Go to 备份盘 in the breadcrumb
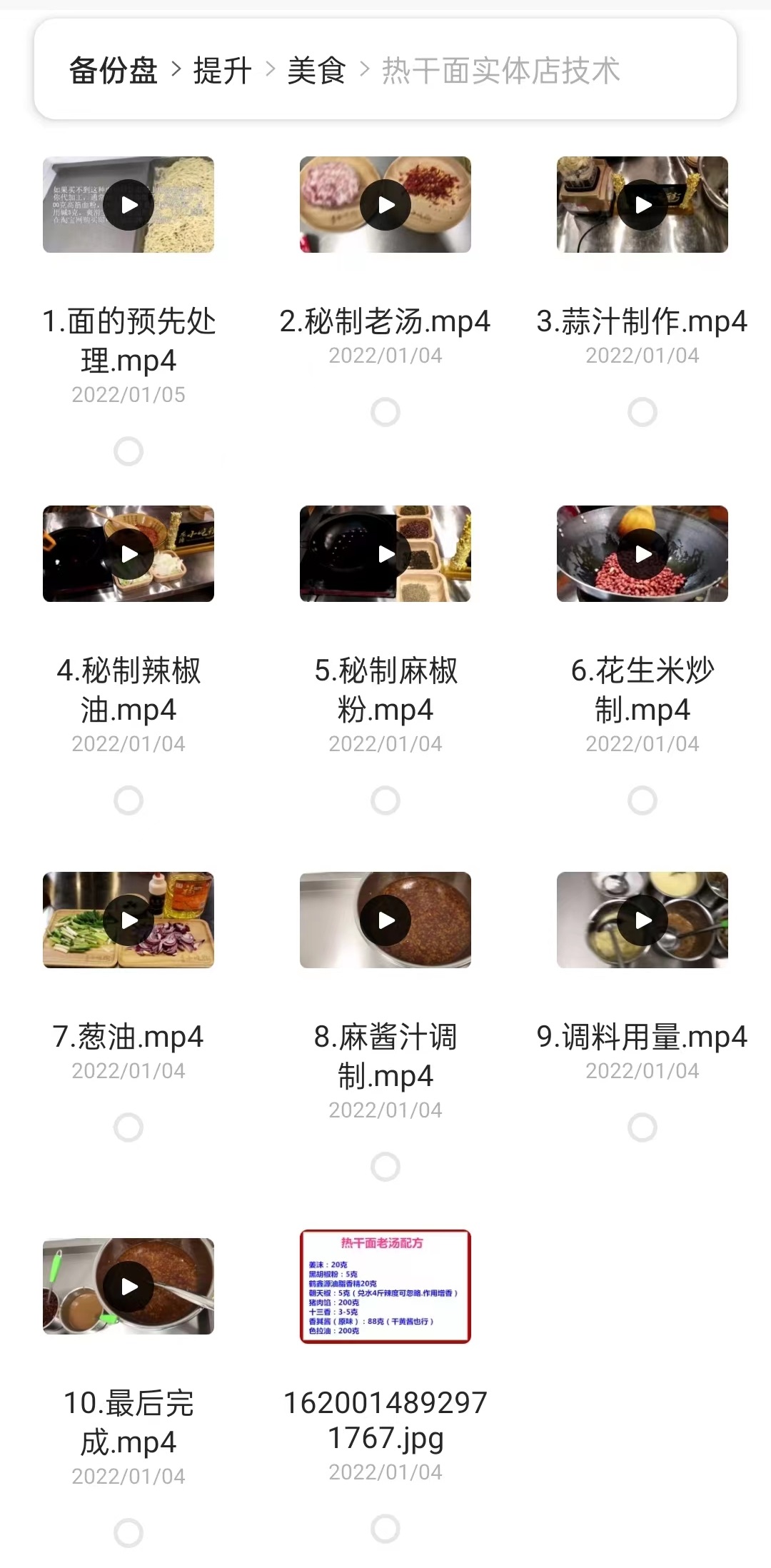Image resolution: width=771 pixels, height=1568 pixels. (113, 71)
